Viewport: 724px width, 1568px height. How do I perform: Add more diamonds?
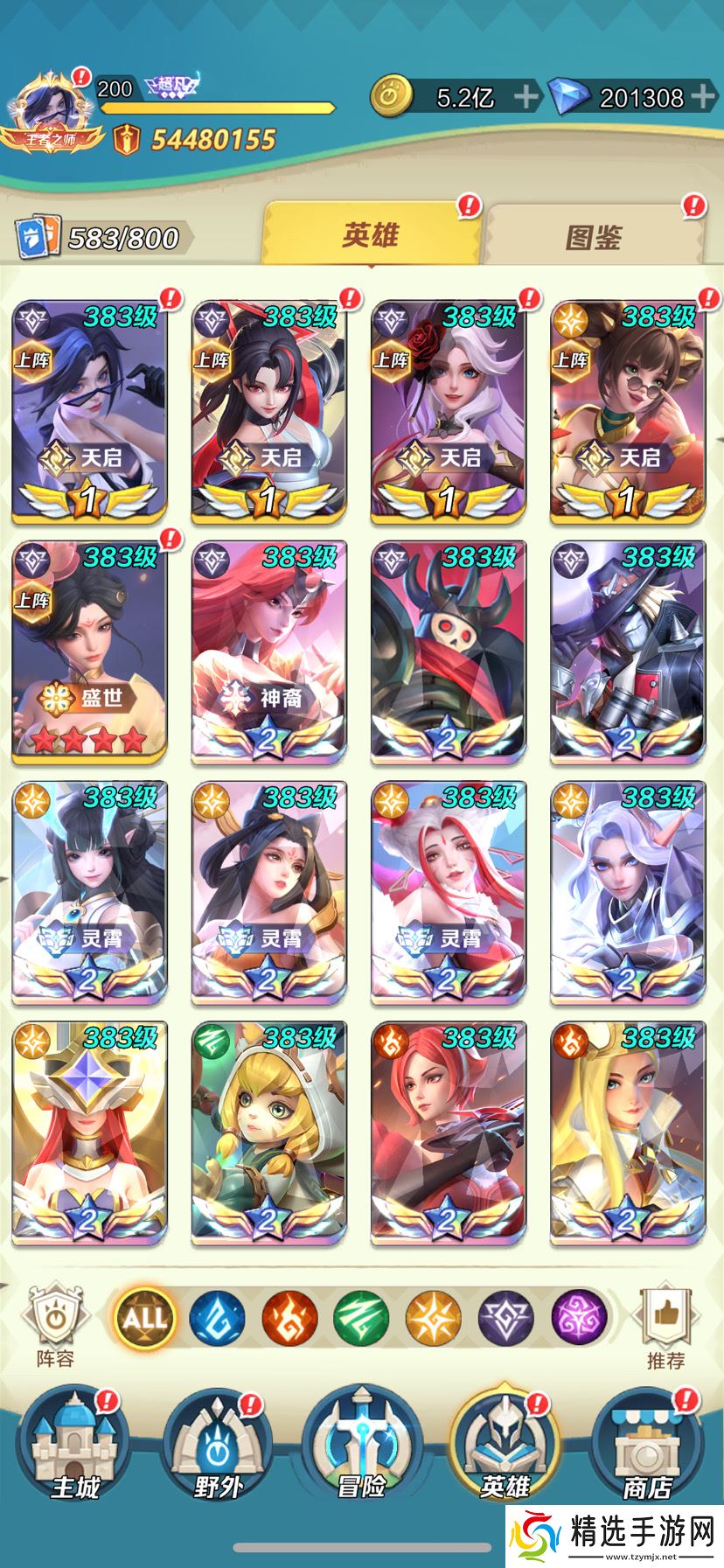[703, 97]
